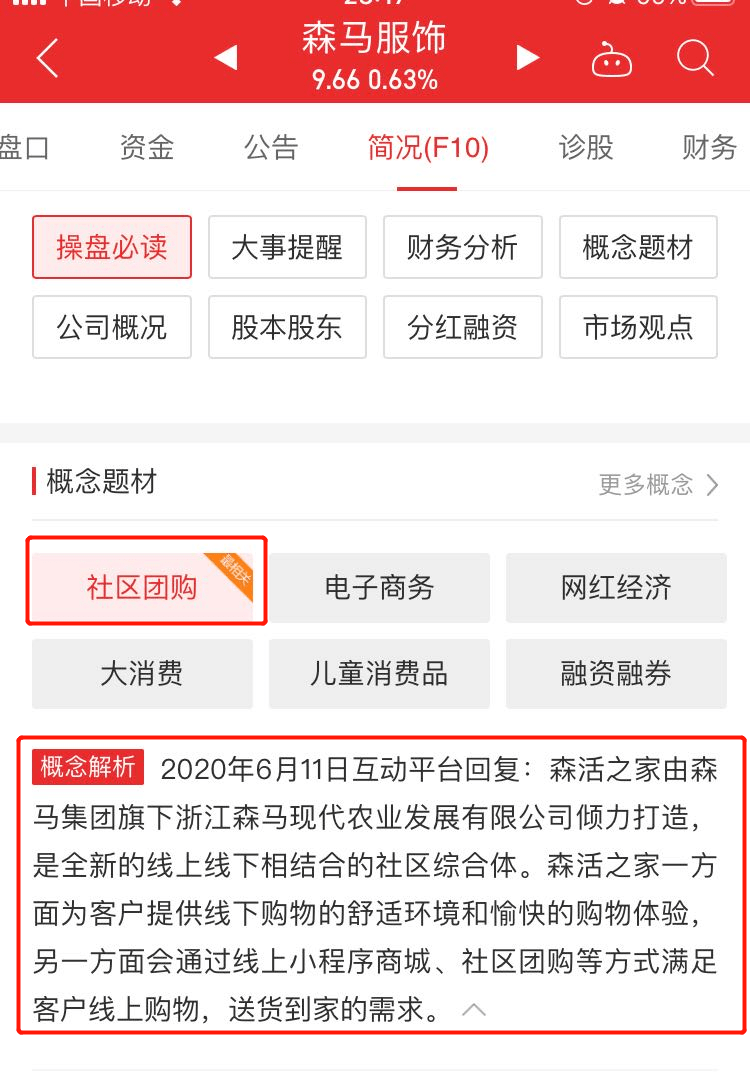Viewport: 750px width, 1074px height.
Task: Open the 公司概况 section
Action: click(x=111, y=327)
